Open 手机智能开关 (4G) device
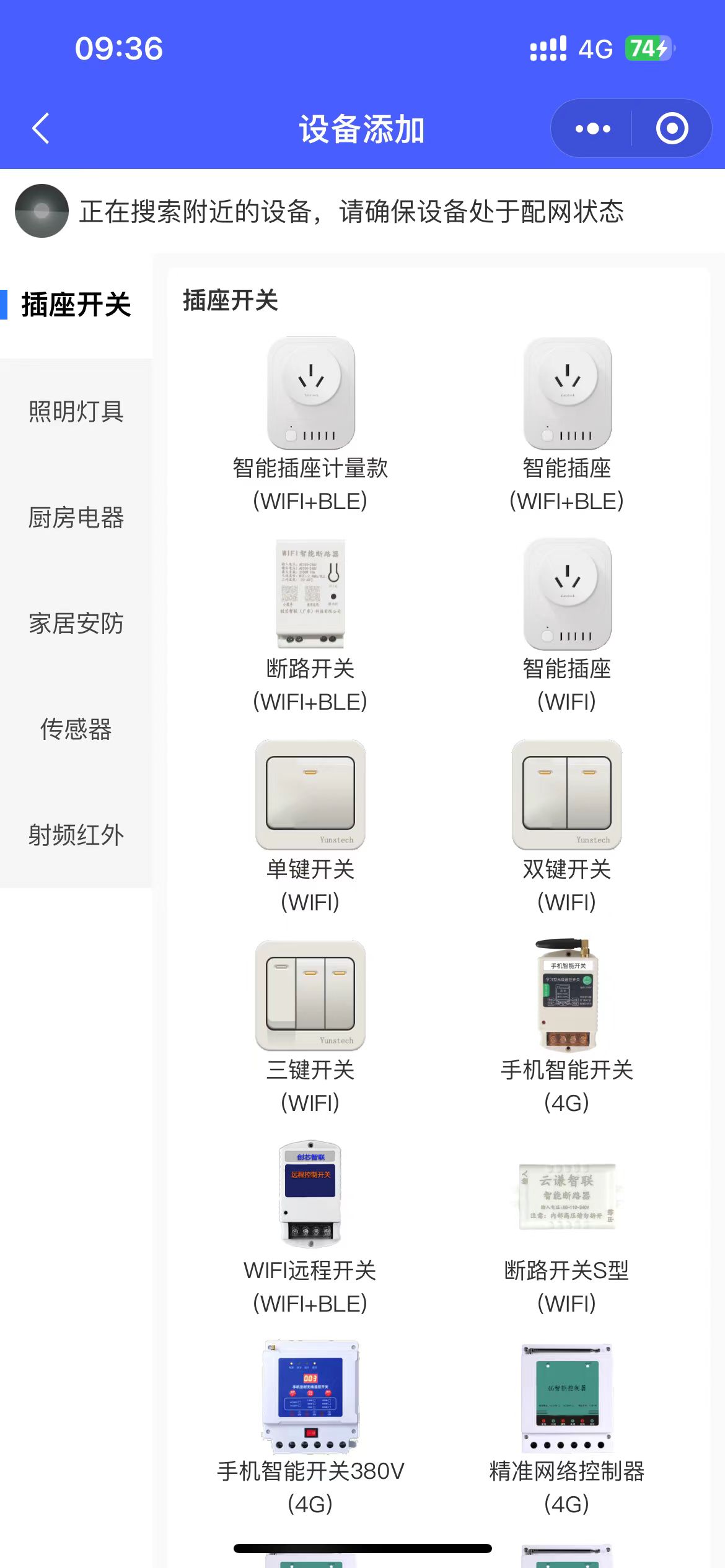The height and width of the screenshot is (1568, 725). [x=567, y=996]
